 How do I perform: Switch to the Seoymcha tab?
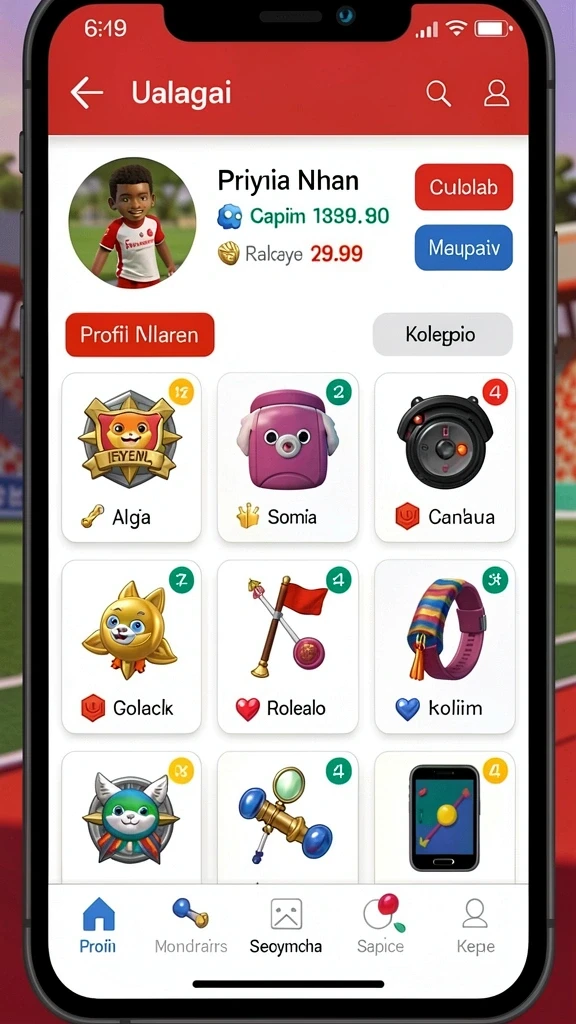[286, 925]
